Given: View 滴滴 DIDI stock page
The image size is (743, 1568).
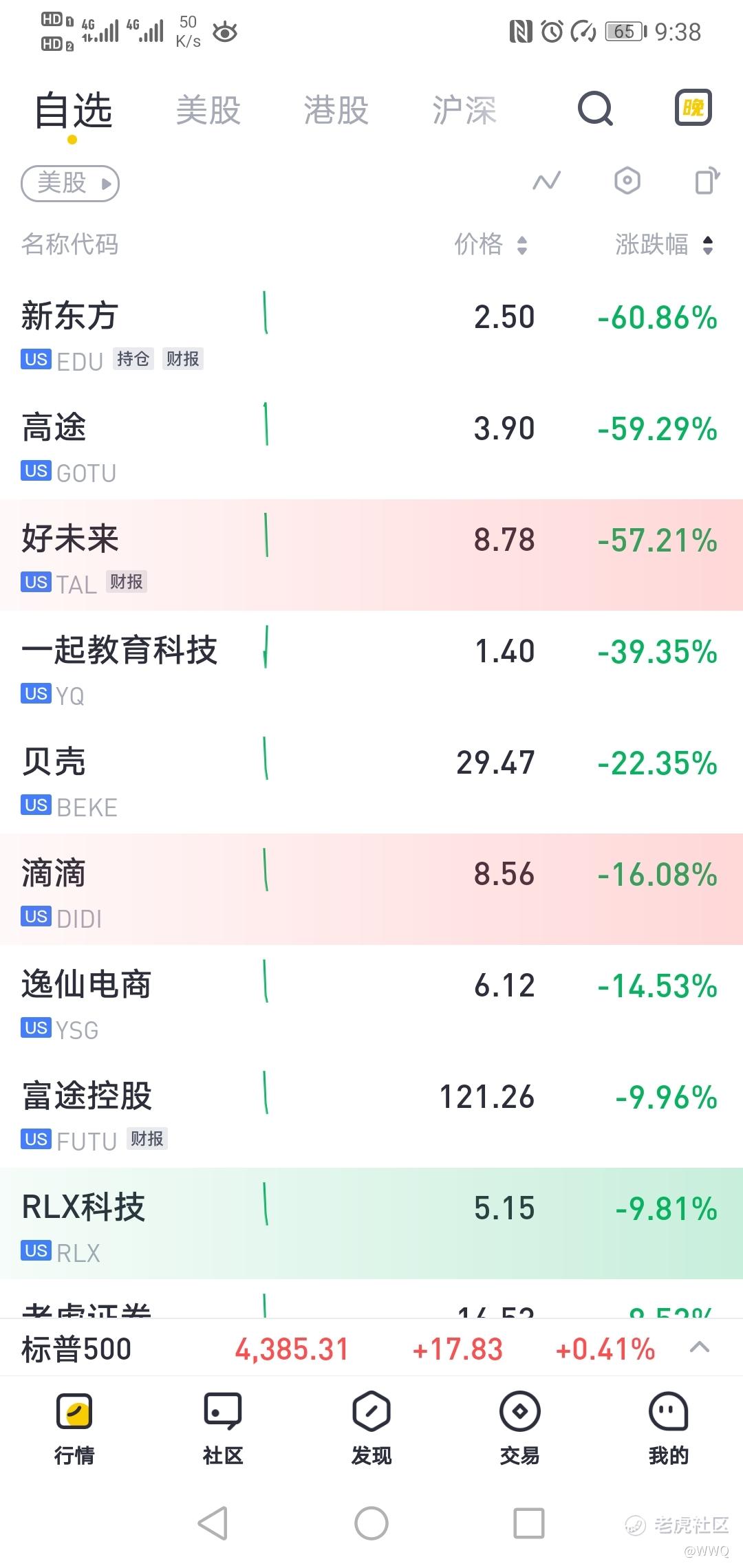Looking at the screenshot, I should point(371,889).
